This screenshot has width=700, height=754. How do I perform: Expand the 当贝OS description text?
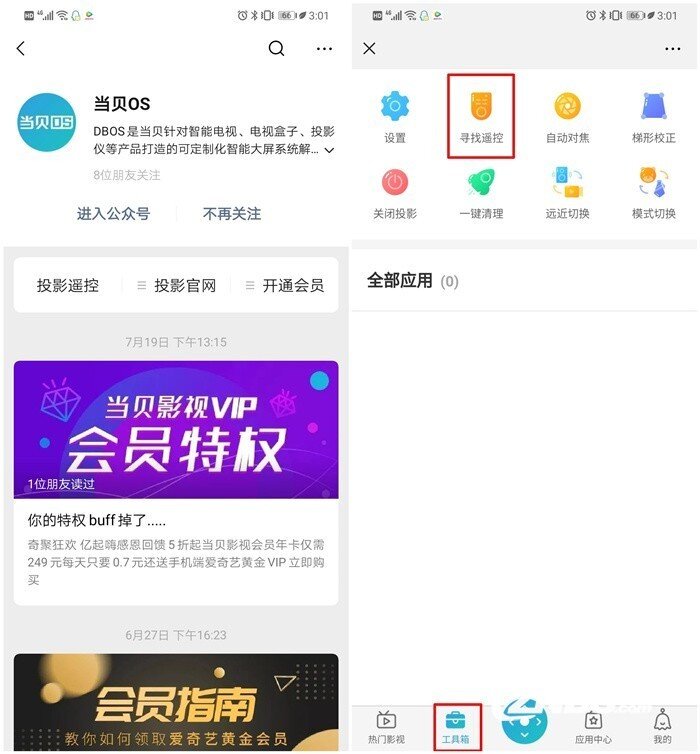(x=329, y=150)
